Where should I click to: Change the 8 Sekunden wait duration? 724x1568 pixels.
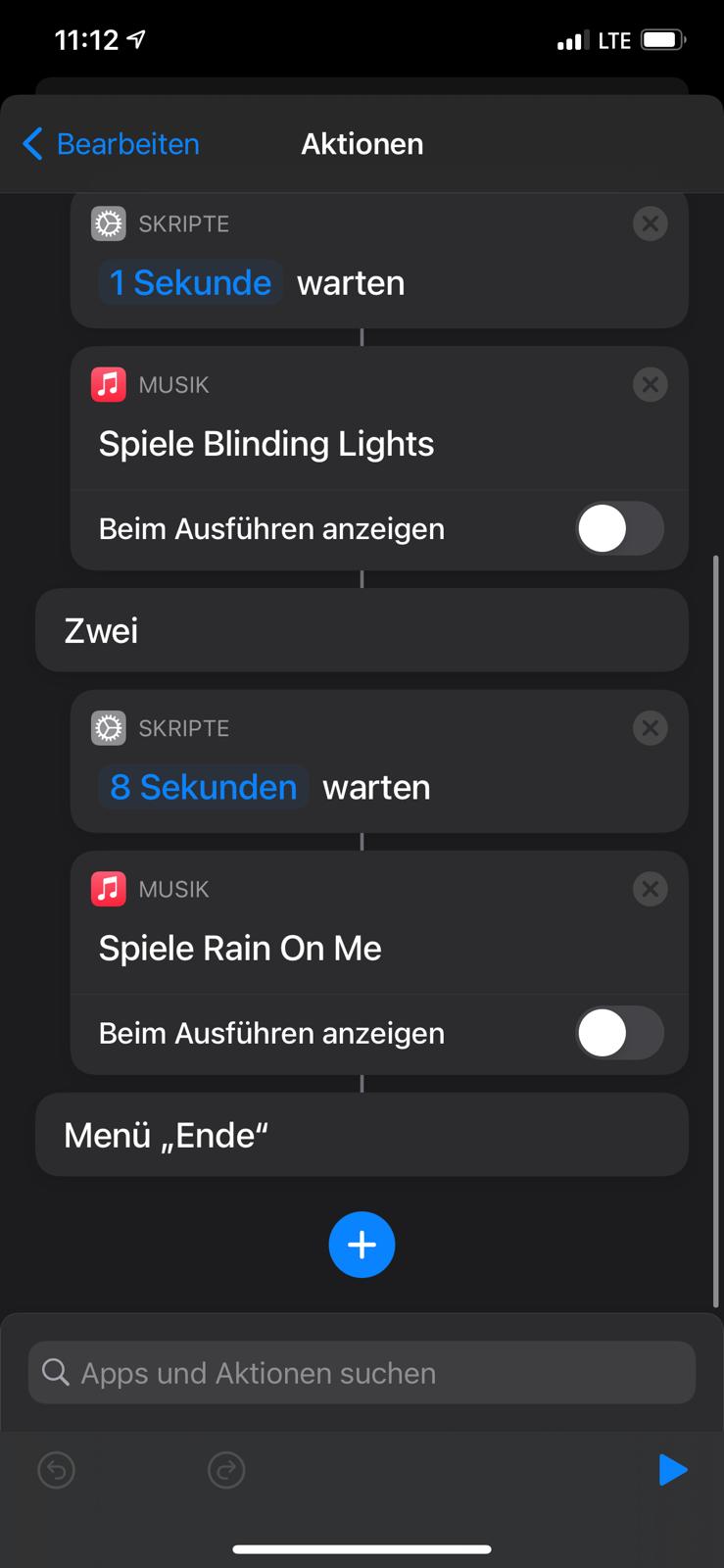coord(203,788)
